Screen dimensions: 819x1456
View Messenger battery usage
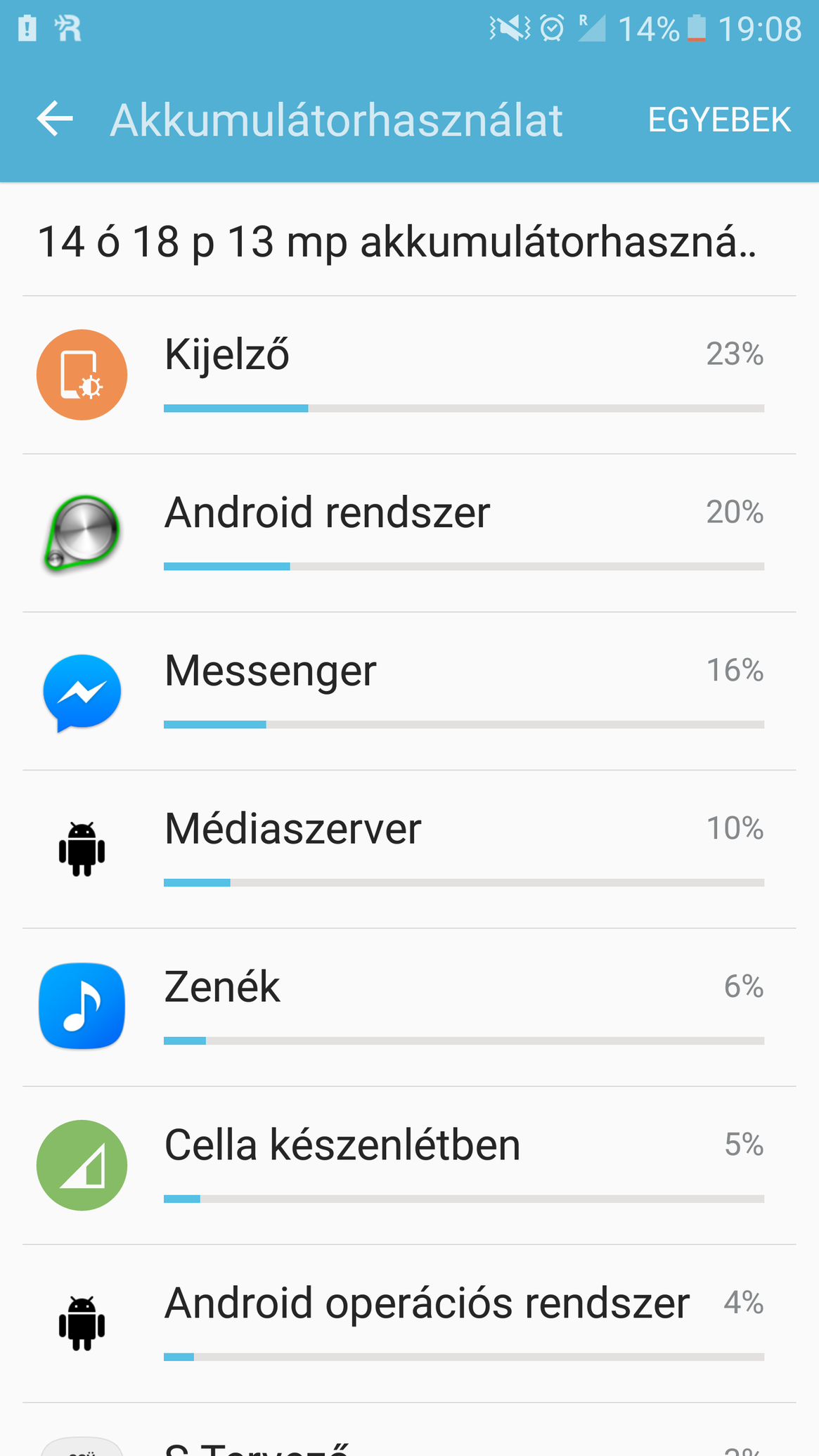409,691
